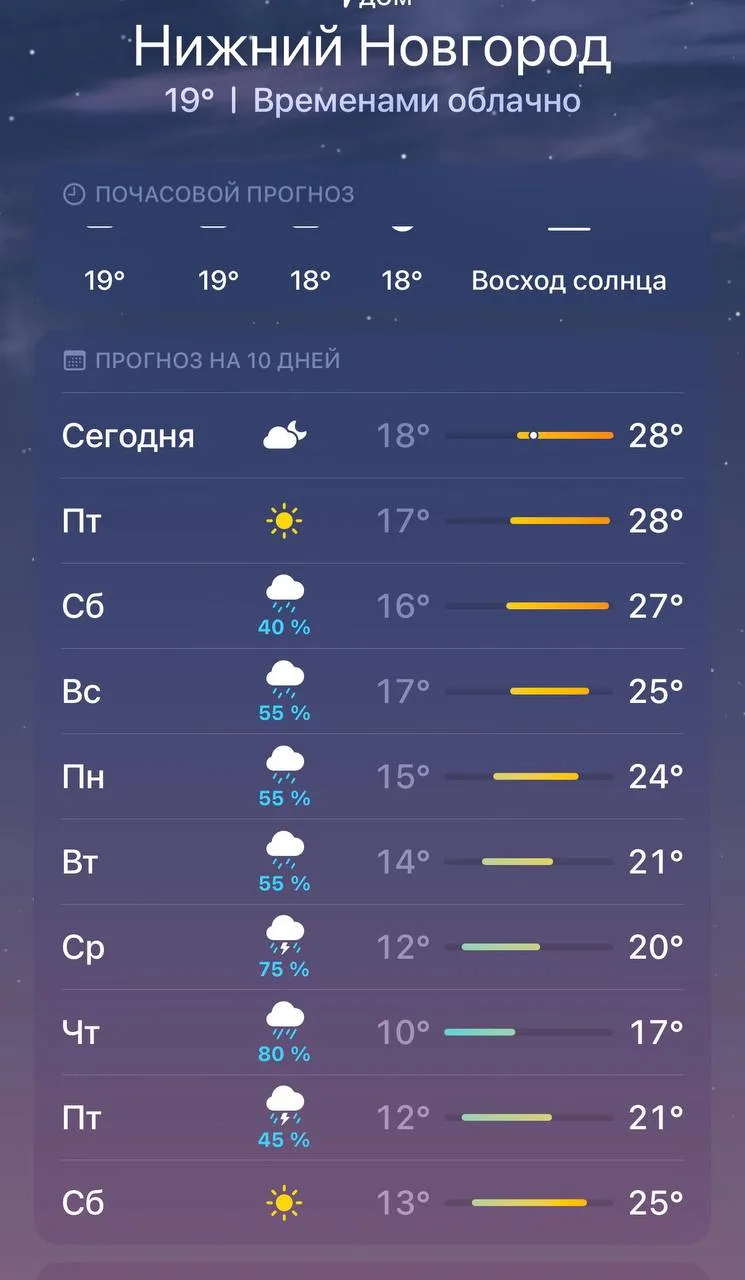Image resolution: width=745 pixels, height=1280 pixels.
Task: Open the sunny Сб row showing 25°
Action: (372, 1202)
